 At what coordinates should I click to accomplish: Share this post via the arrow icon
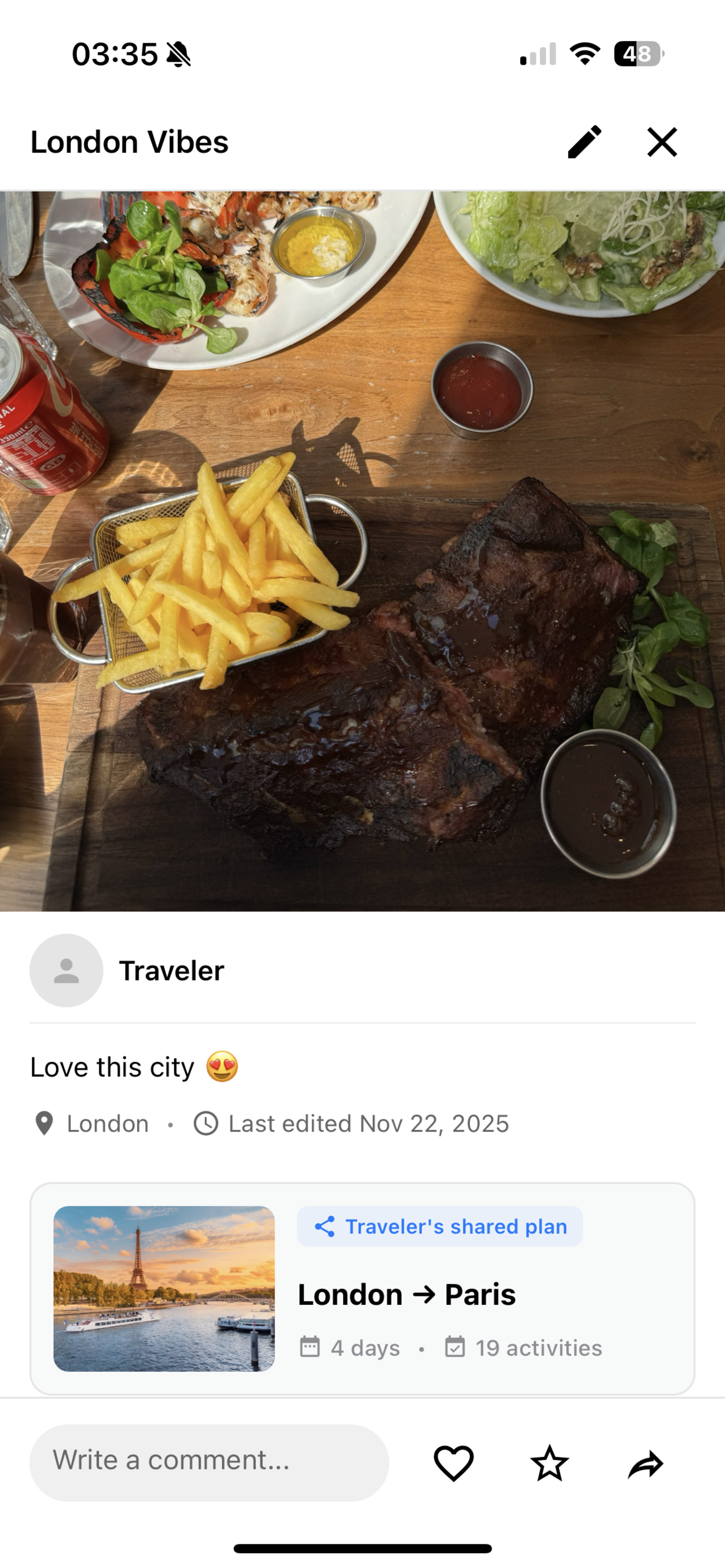pos(645,1462)
